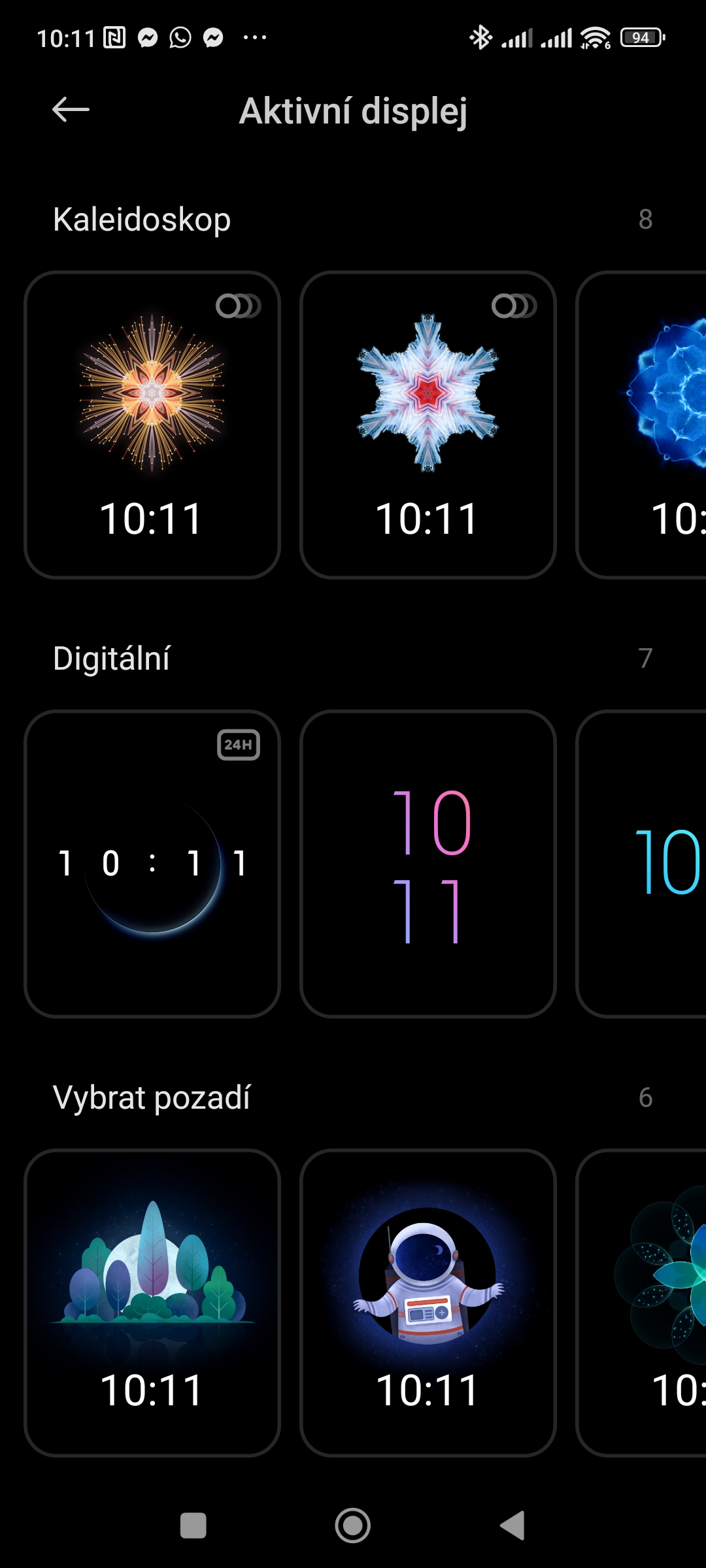Select the 24H moon digital clock
Image resolution: width=706 pixels, height=1568 pixels.
point(152,864)
